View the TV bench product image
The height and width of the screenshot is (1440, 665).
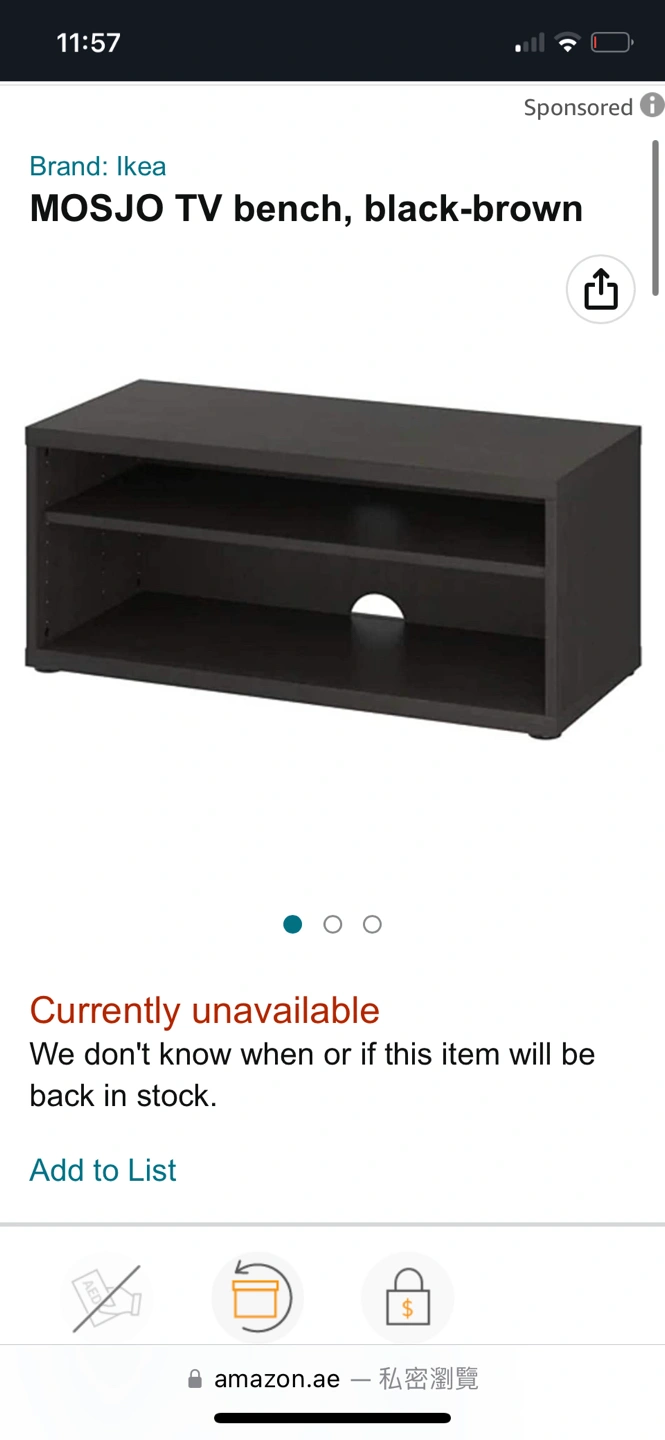332,560
